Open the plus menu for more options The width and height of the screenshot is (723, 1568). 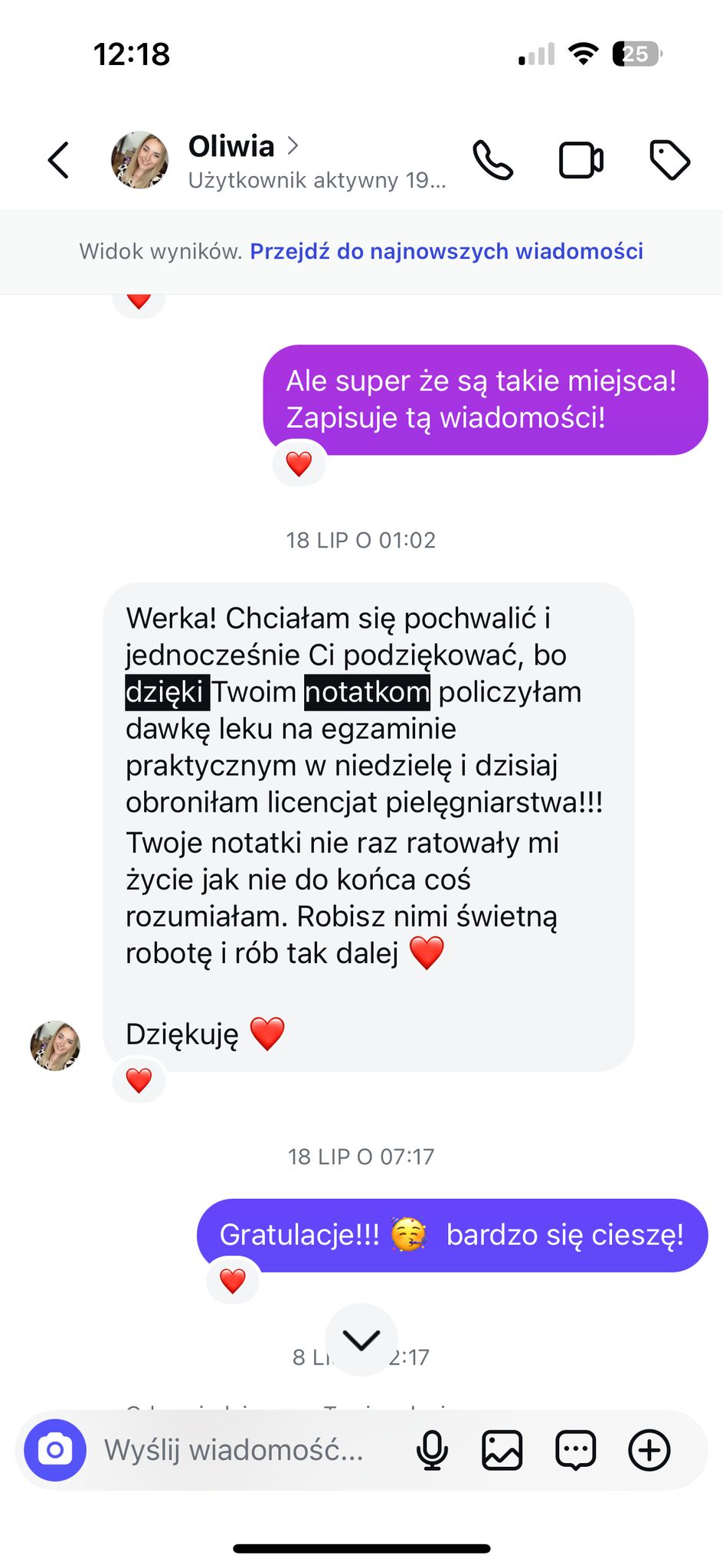point(649,1450)
